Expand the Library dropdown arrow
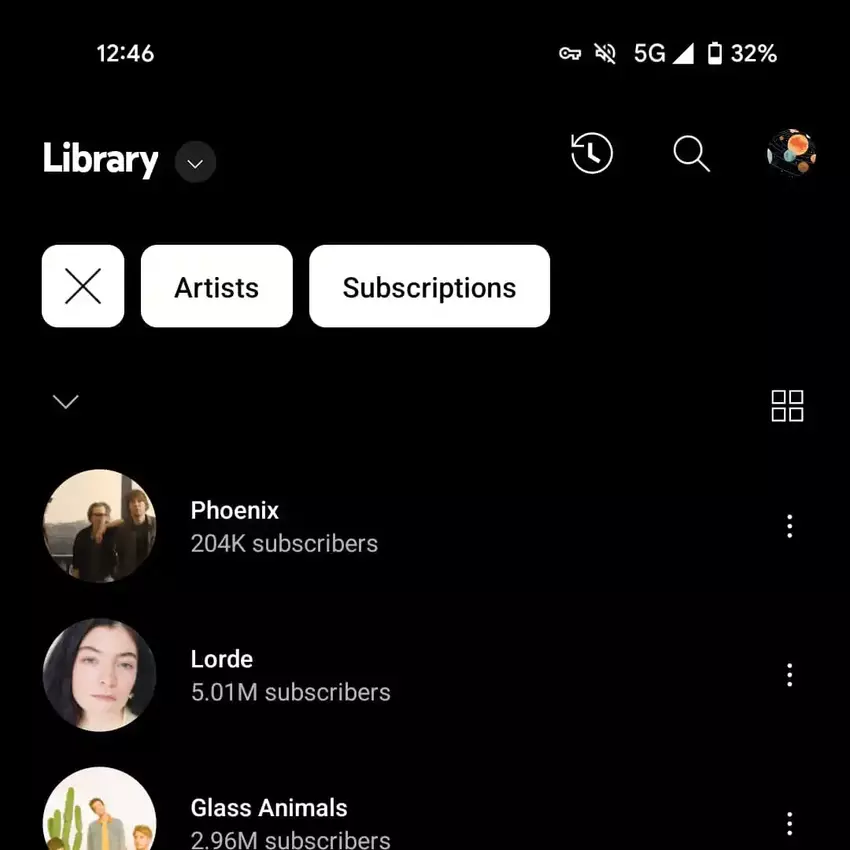Screen dimensions: 850x850 click(195, 162)
